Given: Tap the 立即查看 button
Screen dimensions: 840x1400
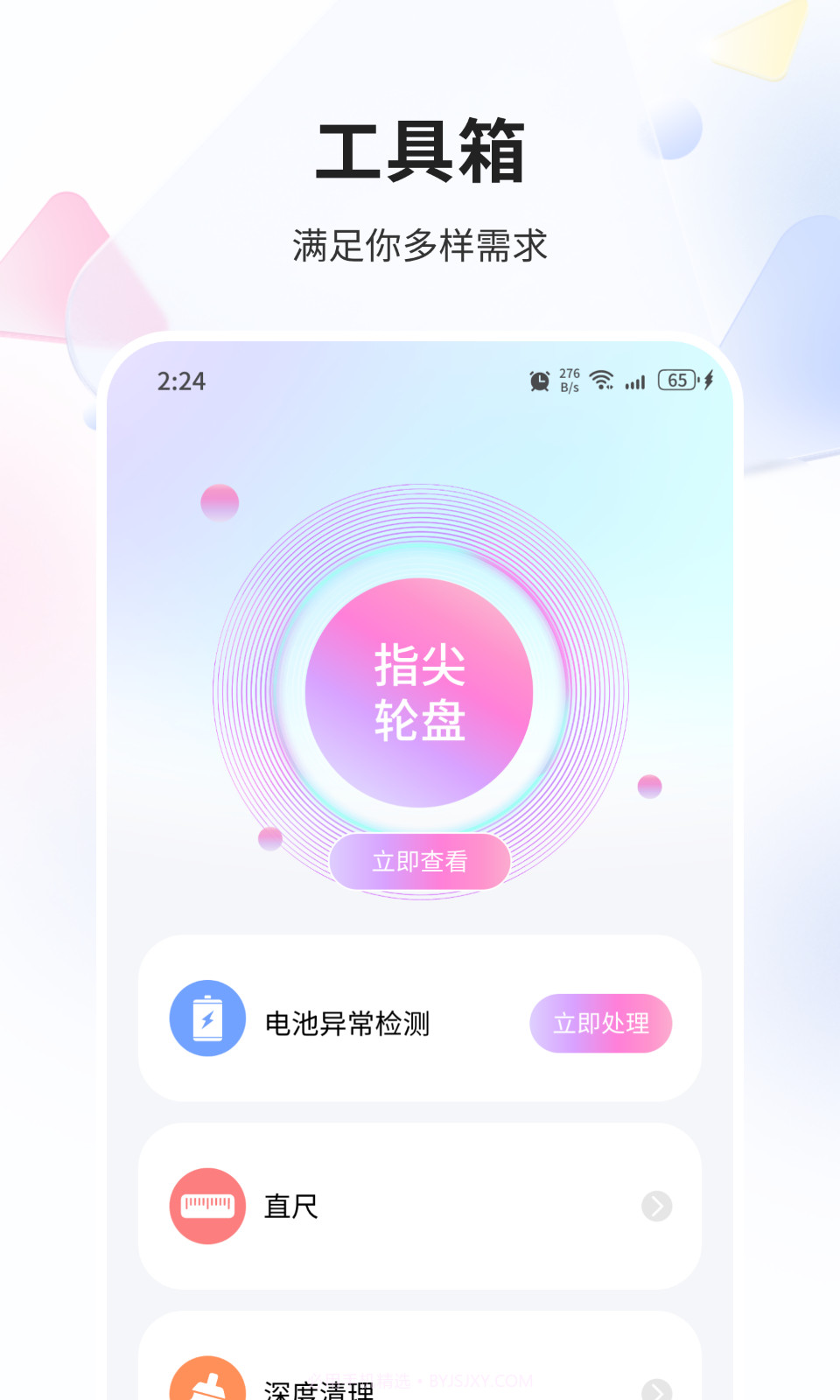Looking at the screenshot, I should point(420,862).
